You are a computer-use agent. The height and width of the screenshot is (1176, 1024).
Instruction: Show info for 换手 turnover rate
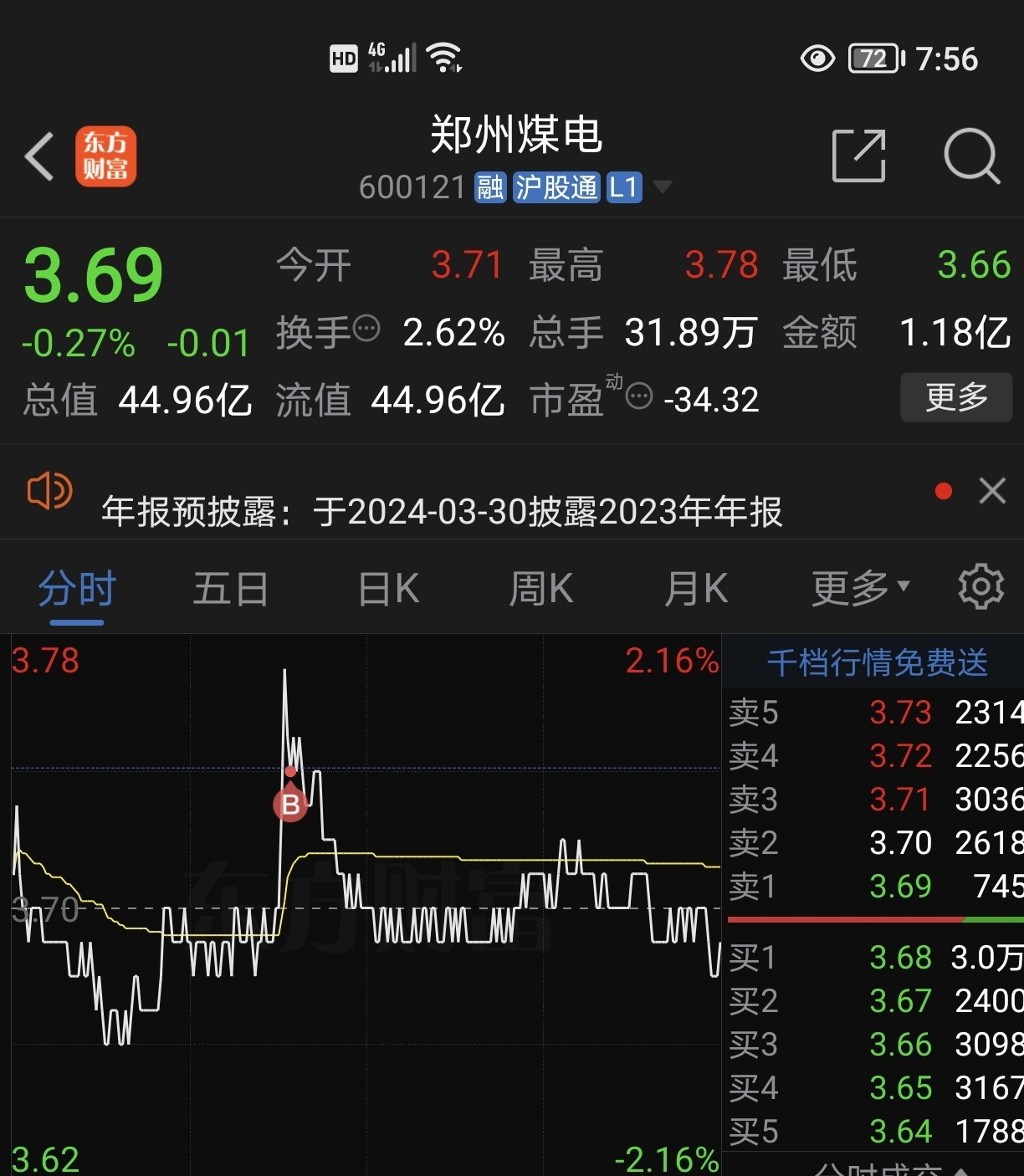tap(366, 329)
